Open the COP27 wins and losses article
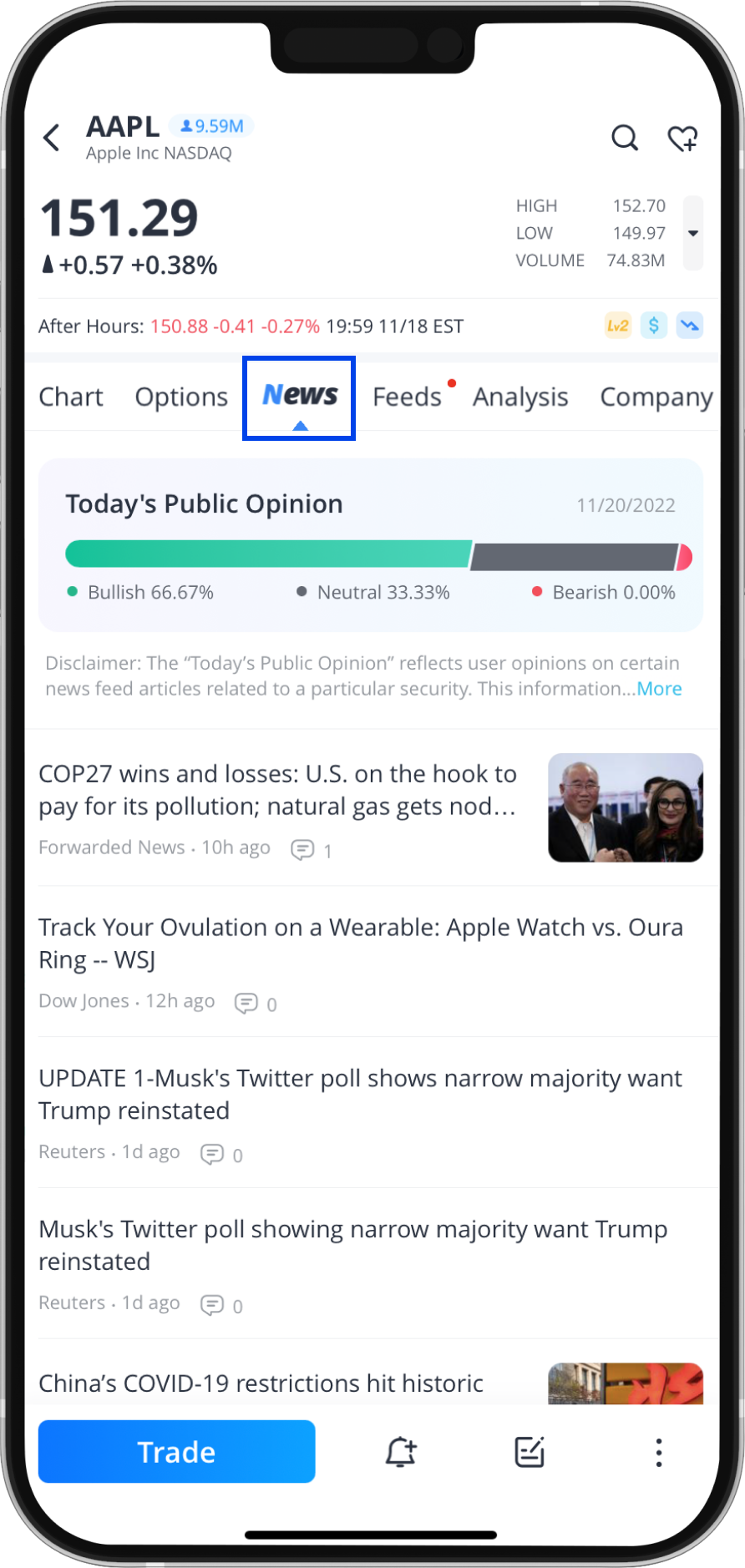 pyautogui.click(x=278, y=790)
